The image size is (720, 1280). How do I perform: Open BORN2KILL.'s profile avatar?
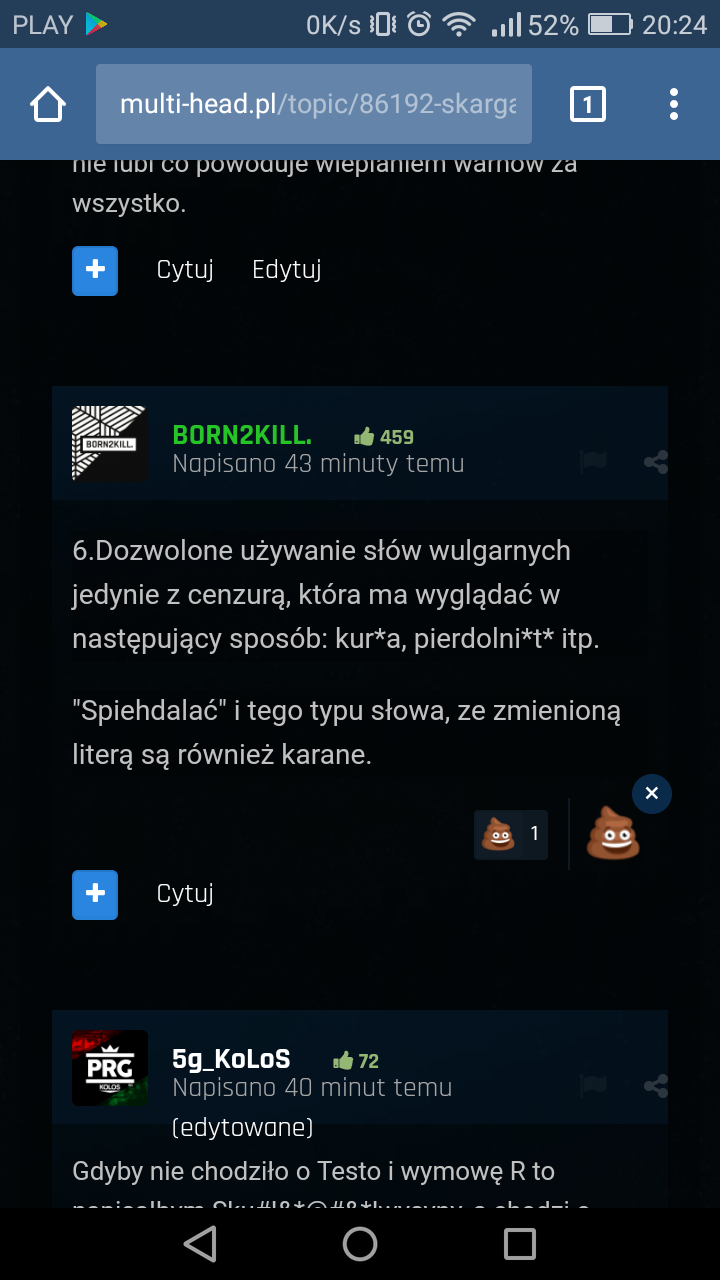tap(110, 443)
